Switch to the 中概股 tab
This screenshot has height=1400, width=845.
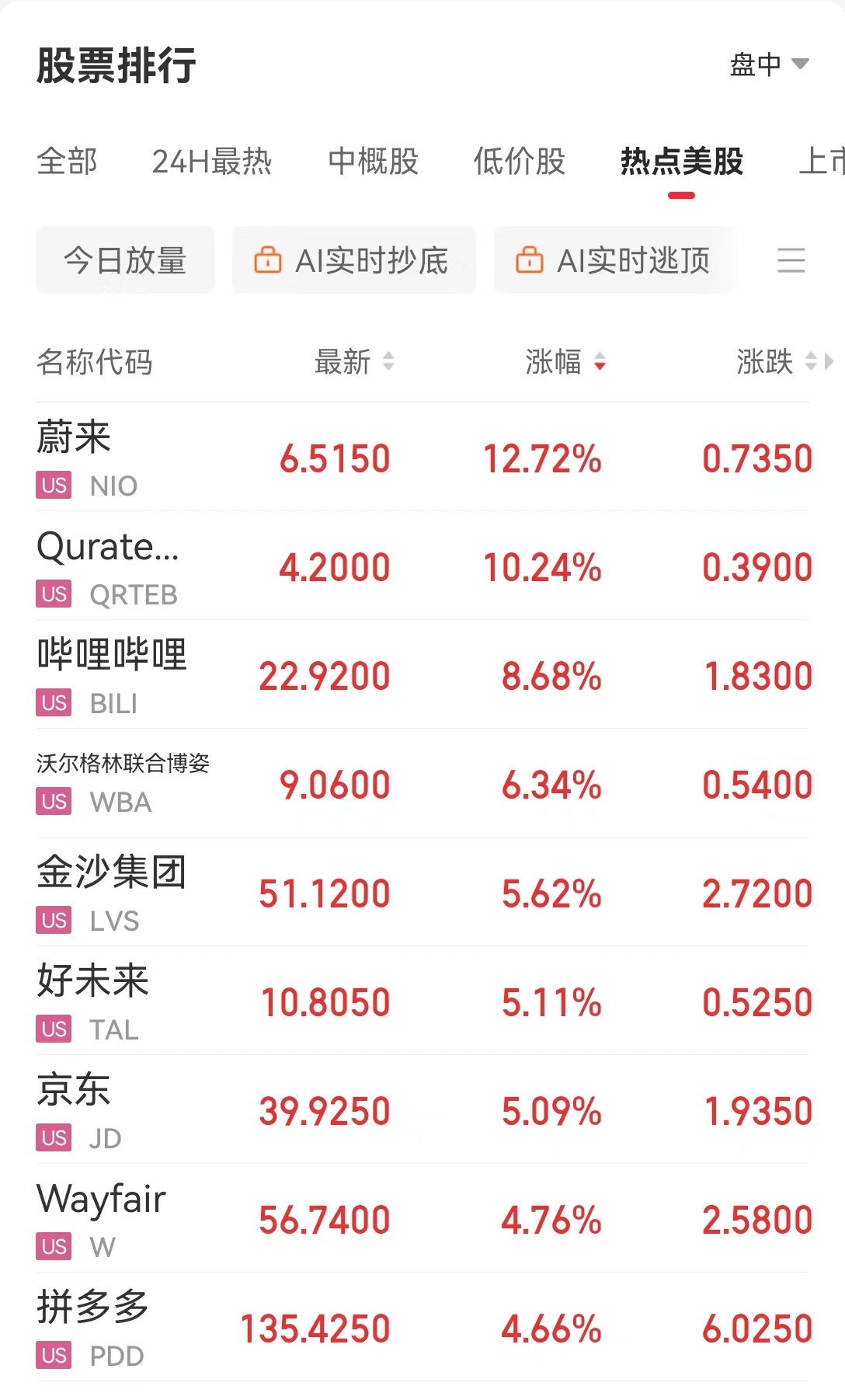coord(374,163)
